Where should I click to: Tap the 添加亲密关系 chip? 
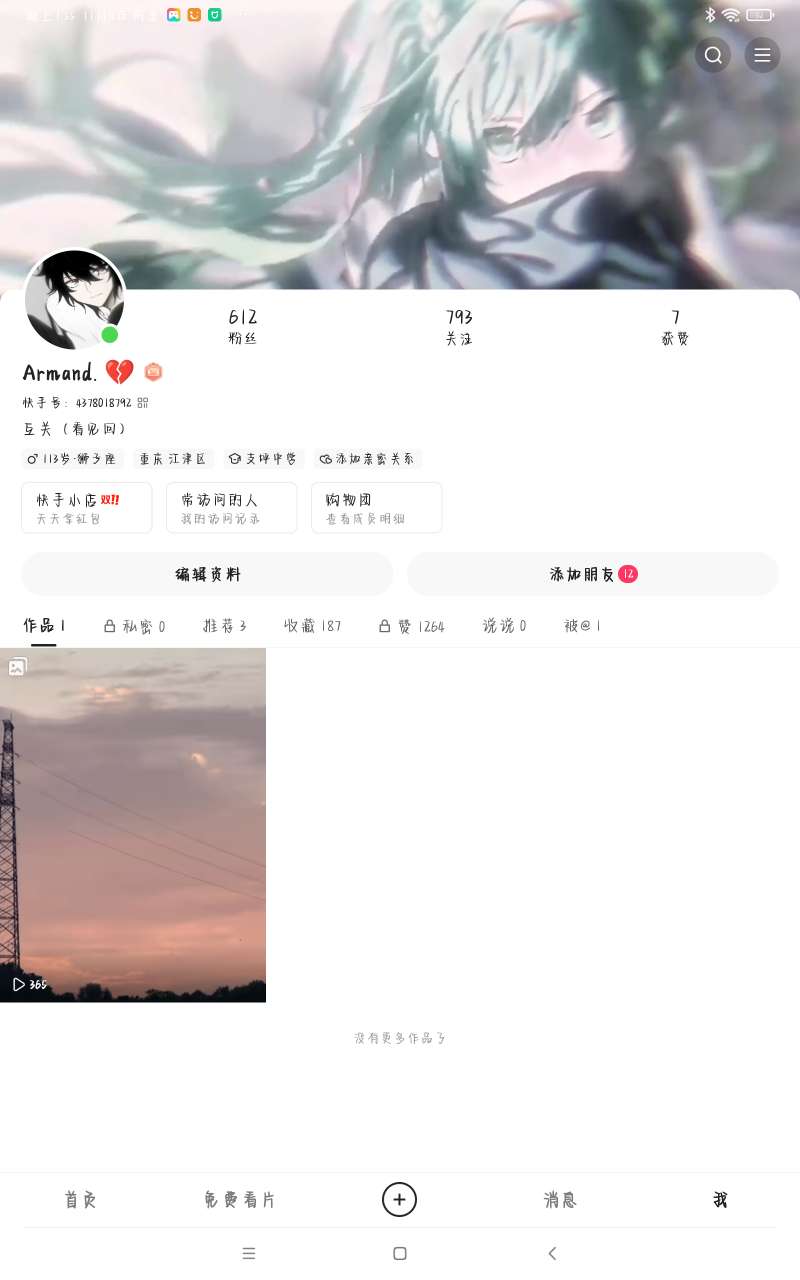[367, 459]
